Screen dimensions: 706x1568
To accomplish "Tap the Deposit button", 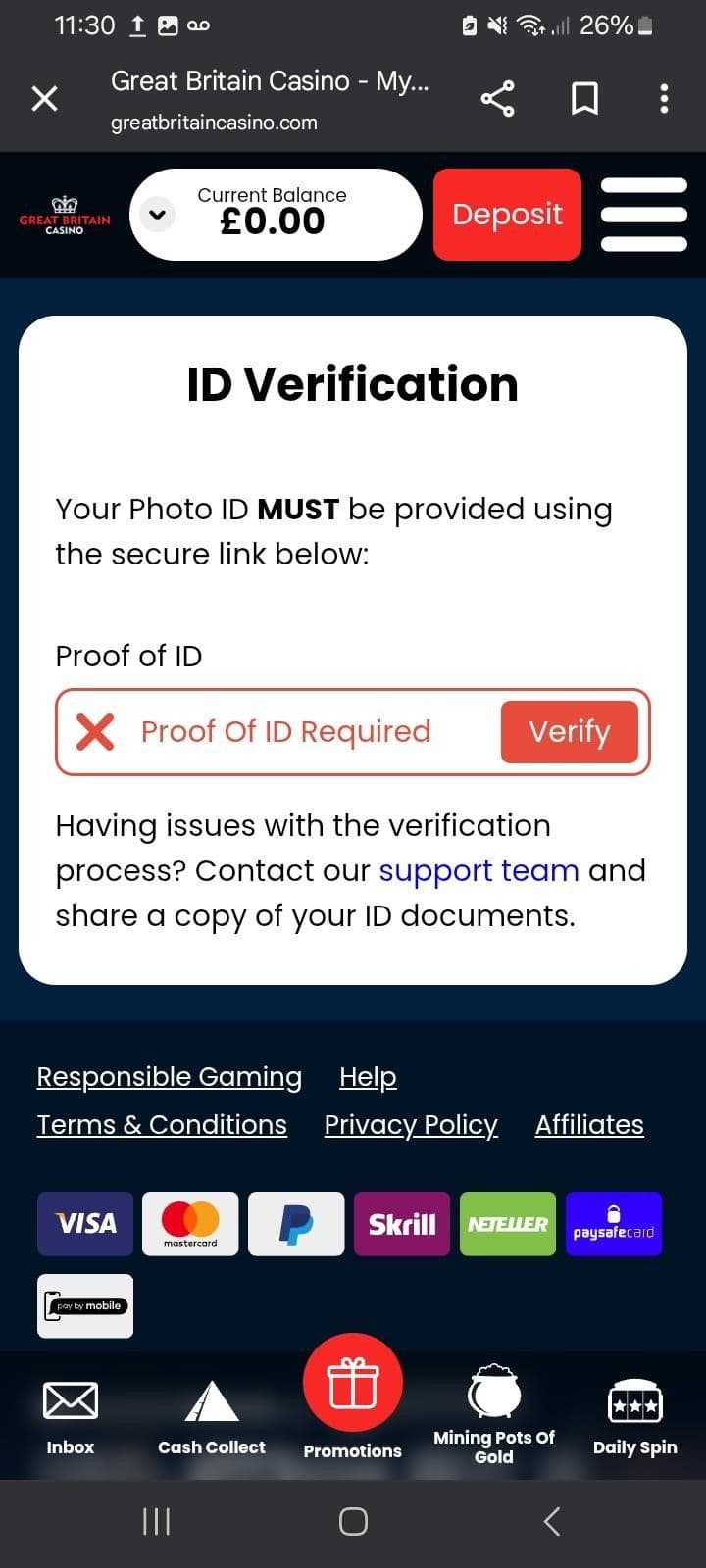I will point(507,215).
